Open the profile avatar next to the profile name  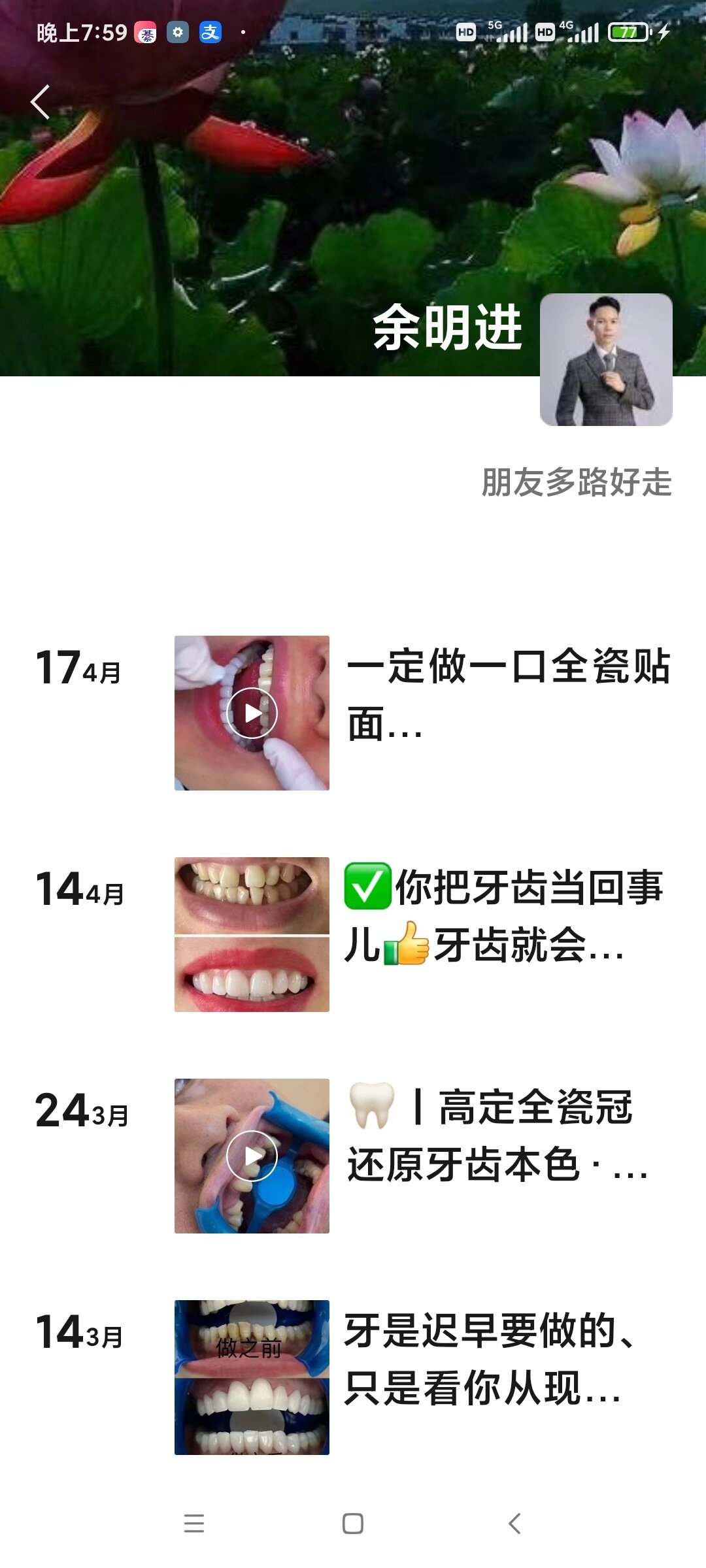pyautogui.click(x=606, y=359)
